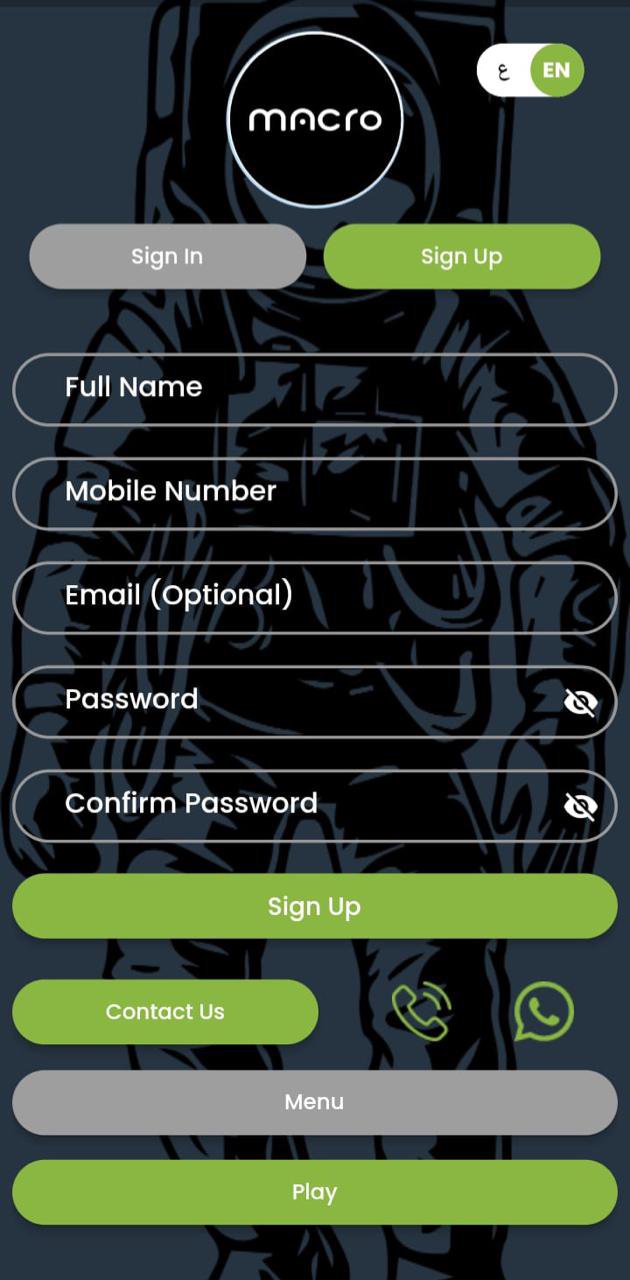Call support via the phone icon
630x1280 pixels.
421,1011
